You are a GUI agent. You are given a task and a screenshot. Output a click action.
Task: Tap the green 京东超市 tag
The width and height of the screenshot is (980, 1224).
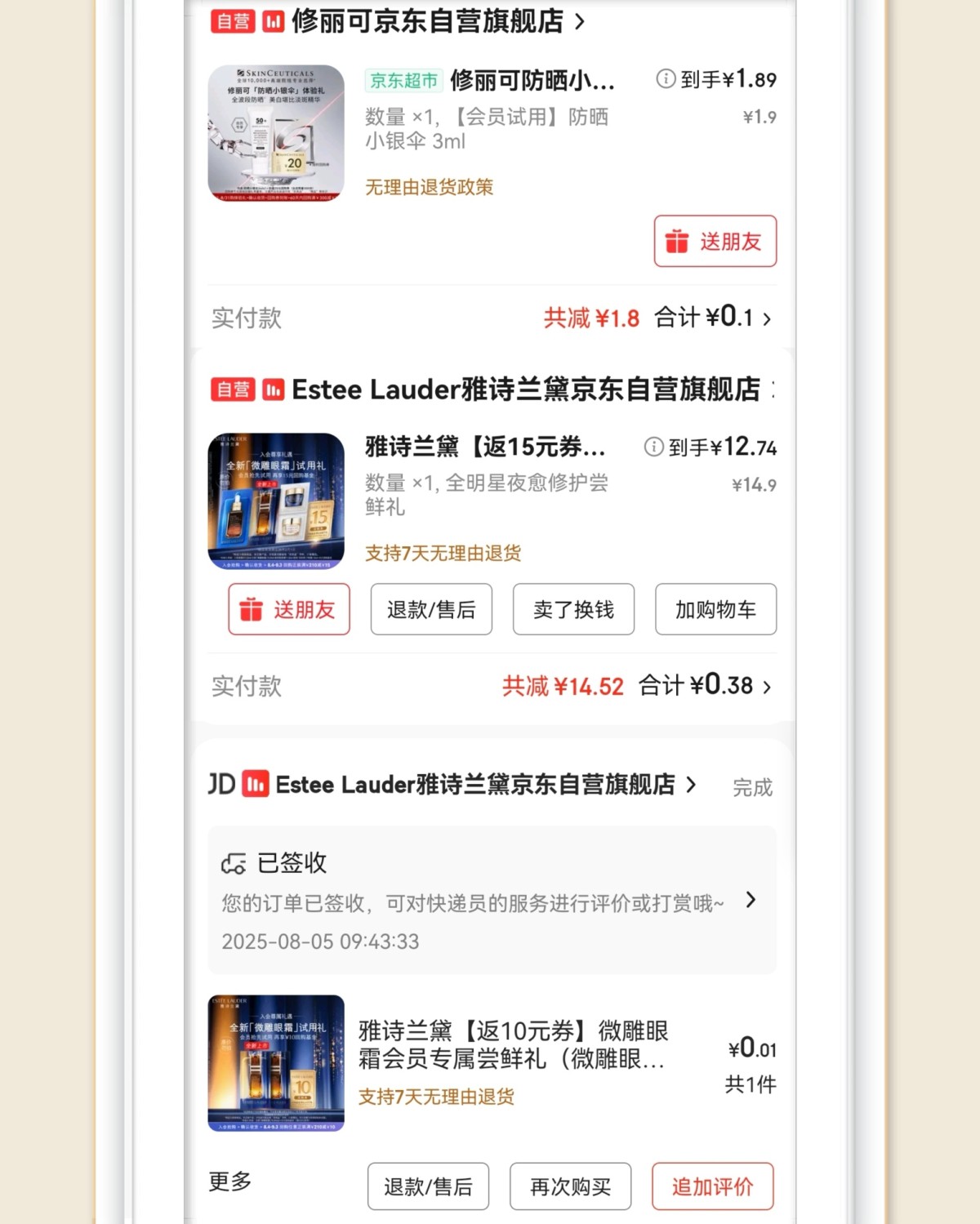(x=402, y=81)
